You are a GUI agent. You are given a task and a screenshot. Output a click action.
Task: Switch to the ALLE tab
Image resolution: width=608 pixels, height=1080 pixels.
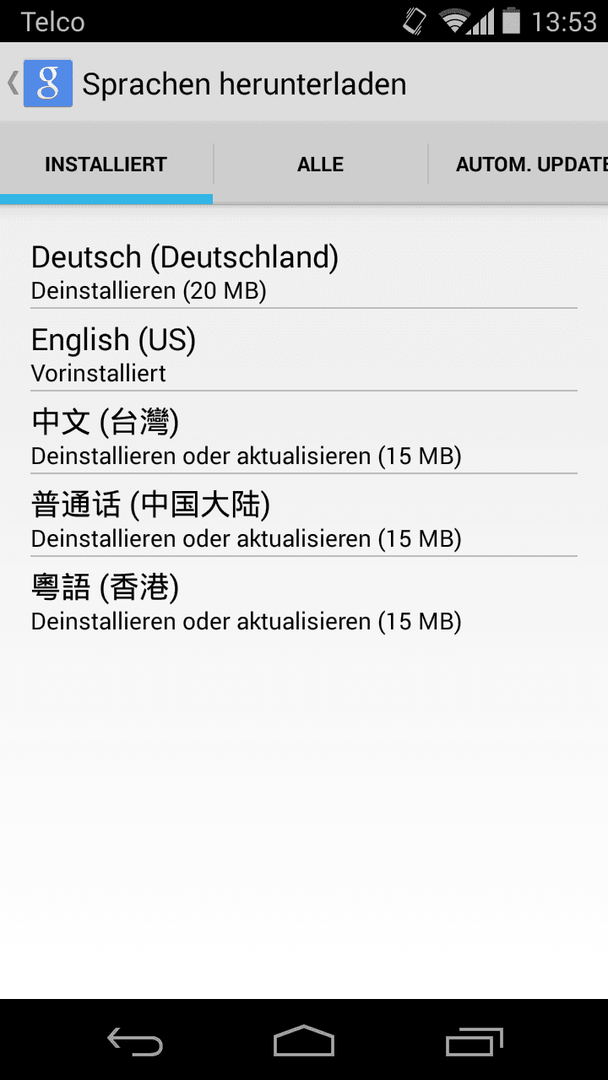pyautogui.click(x=320, y=165)
